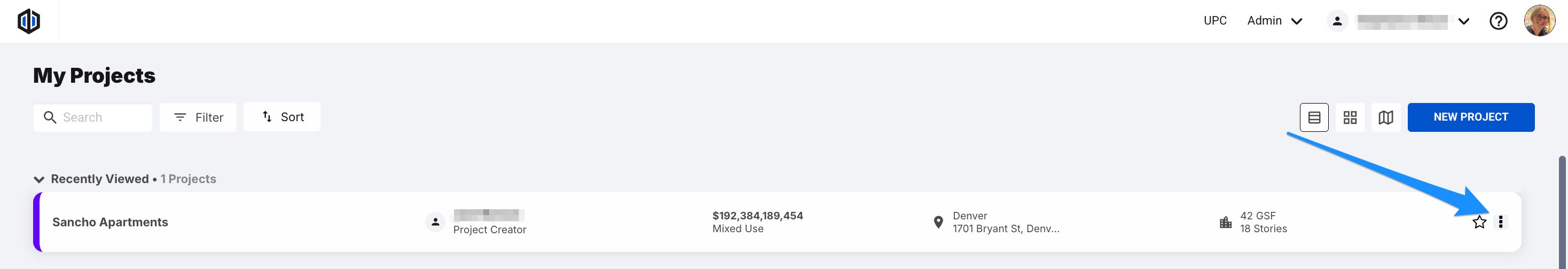Image resolution: width=1568 pixels, height=269 pixels.
Task: Open the Admin dropdown menu
Action: 1274,21
